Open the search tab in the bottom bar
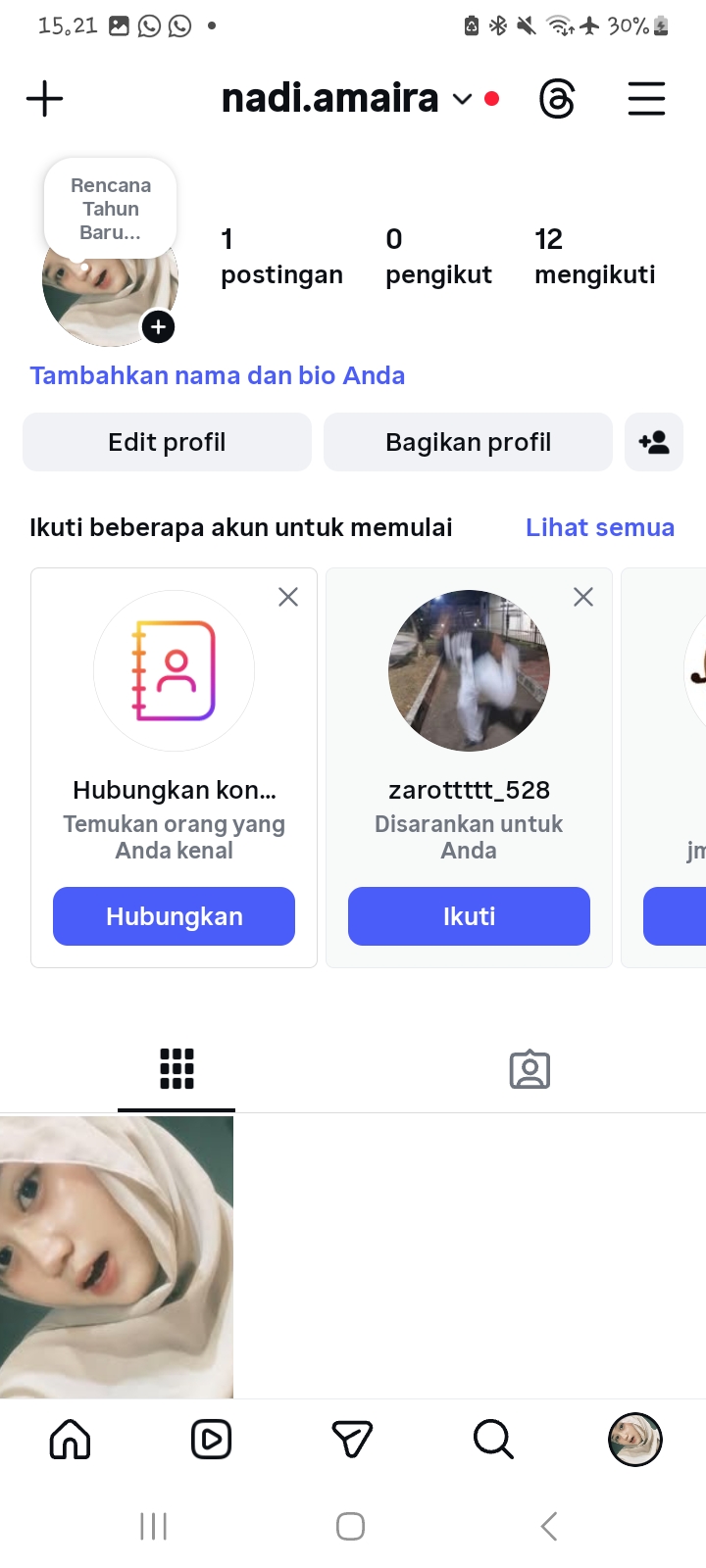Screen dimensions: 706x1568 493,1440
